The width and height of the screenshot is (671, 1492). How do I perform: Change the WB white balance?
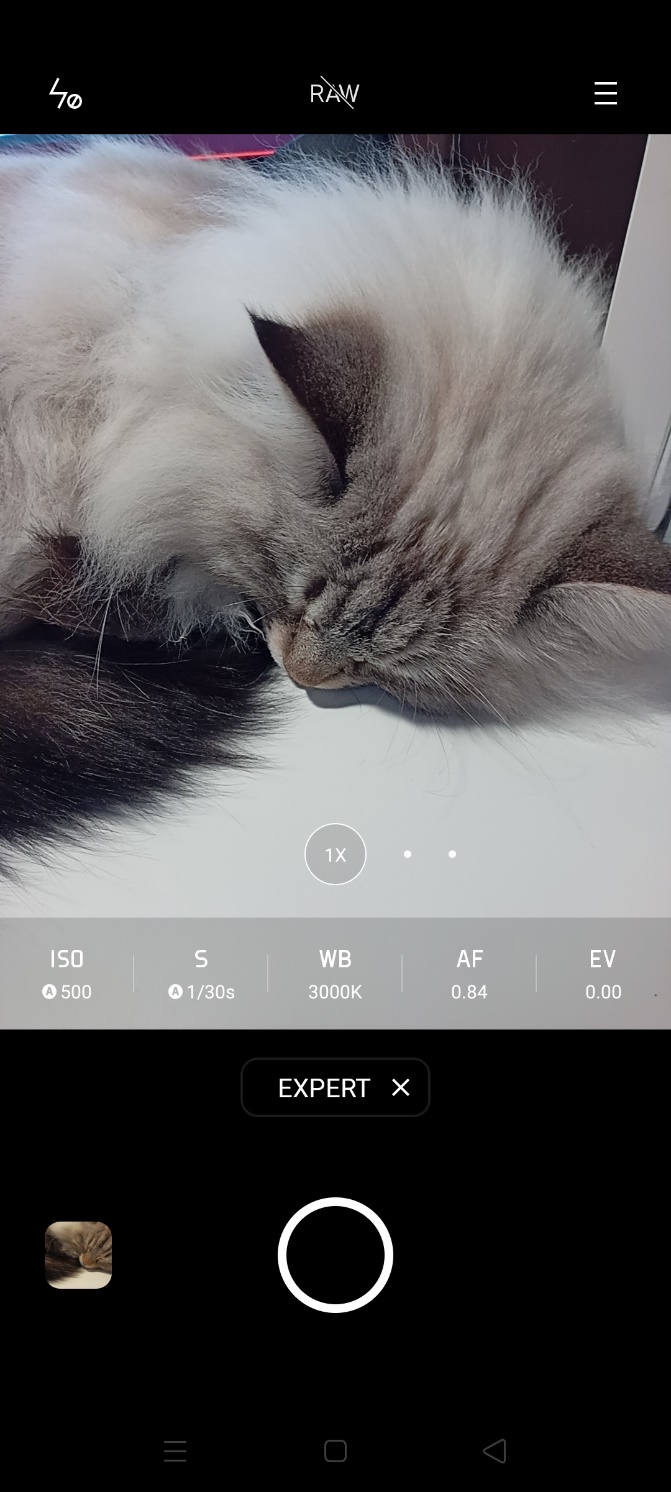335,974
